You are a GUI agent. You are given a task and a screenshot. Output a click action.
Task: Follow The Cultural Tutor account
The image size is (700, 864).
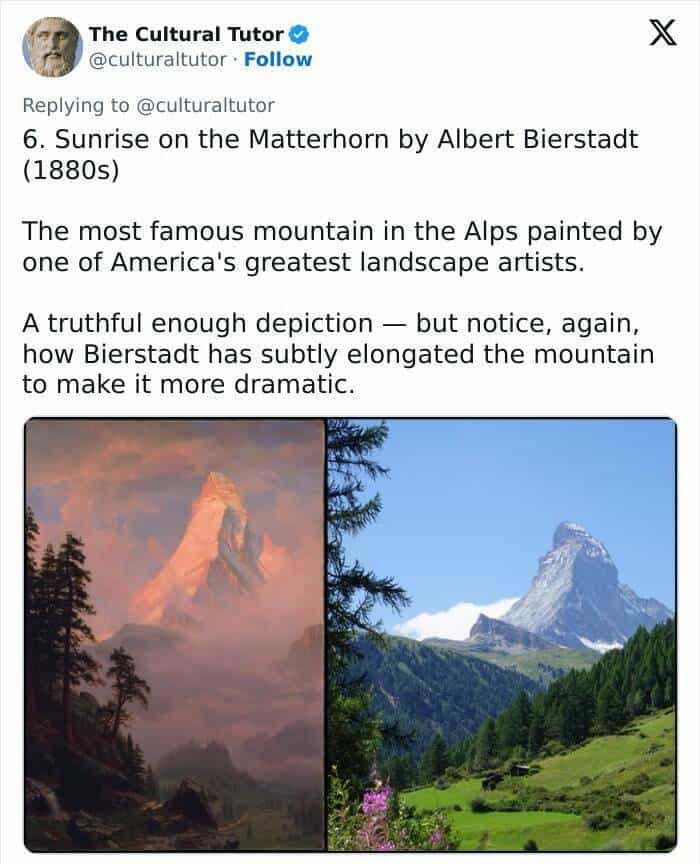[x=279, y=59]
